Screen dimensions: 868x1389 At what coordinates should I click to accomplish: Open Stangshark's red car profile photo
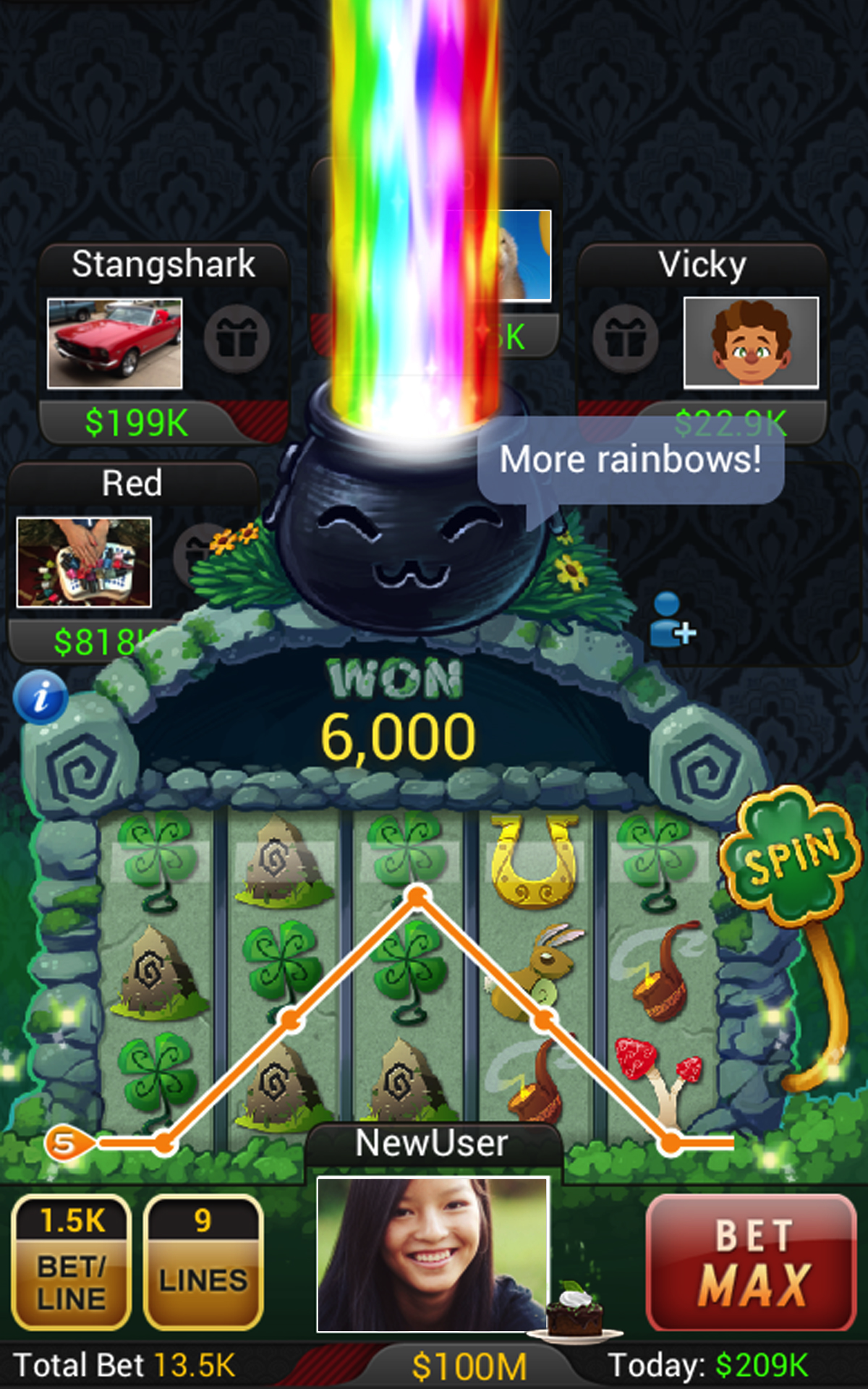click(114, 343)
